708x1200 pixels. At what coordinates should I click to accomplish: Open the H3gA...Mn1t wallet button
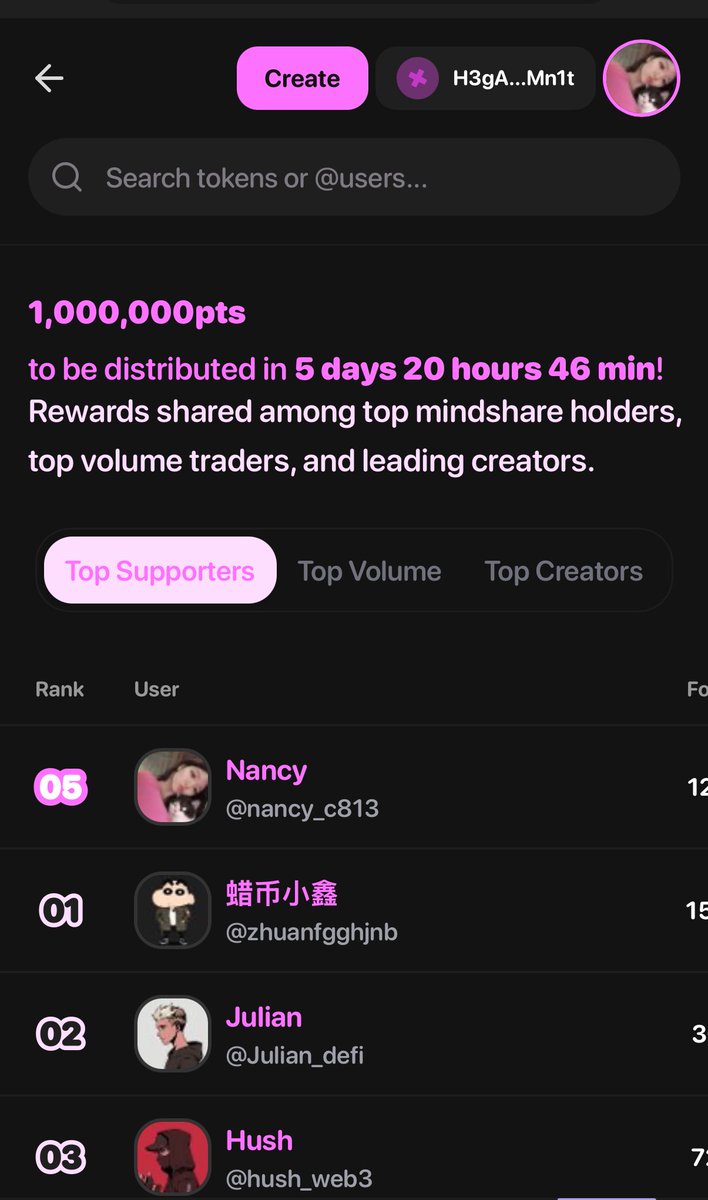point(486,78)
